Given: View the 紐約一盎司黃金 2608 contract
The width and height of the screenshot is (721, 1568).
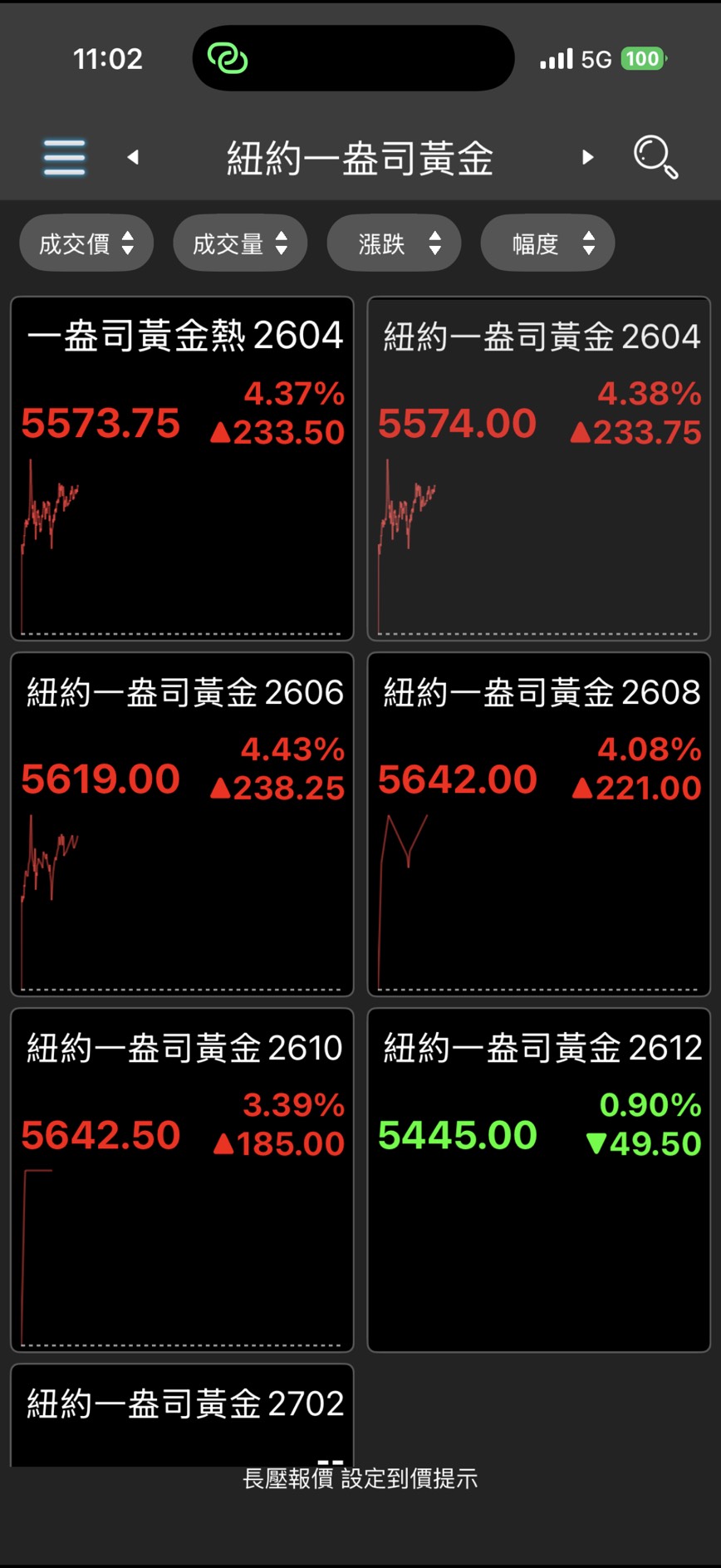Looking at the screenshot, I should click(538, 824).
